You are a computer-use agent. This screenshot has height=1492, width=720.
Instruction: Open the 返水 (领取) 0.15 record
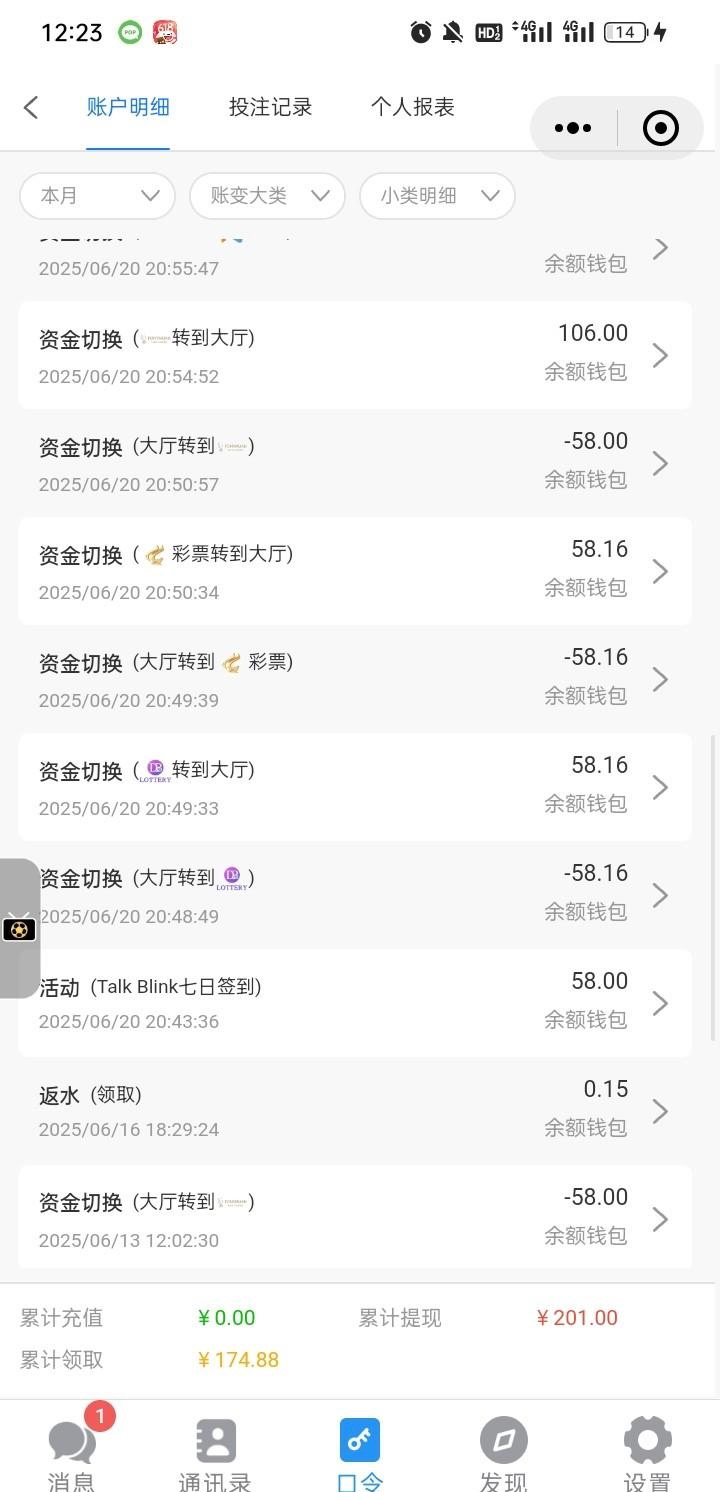coord(355,1111)
